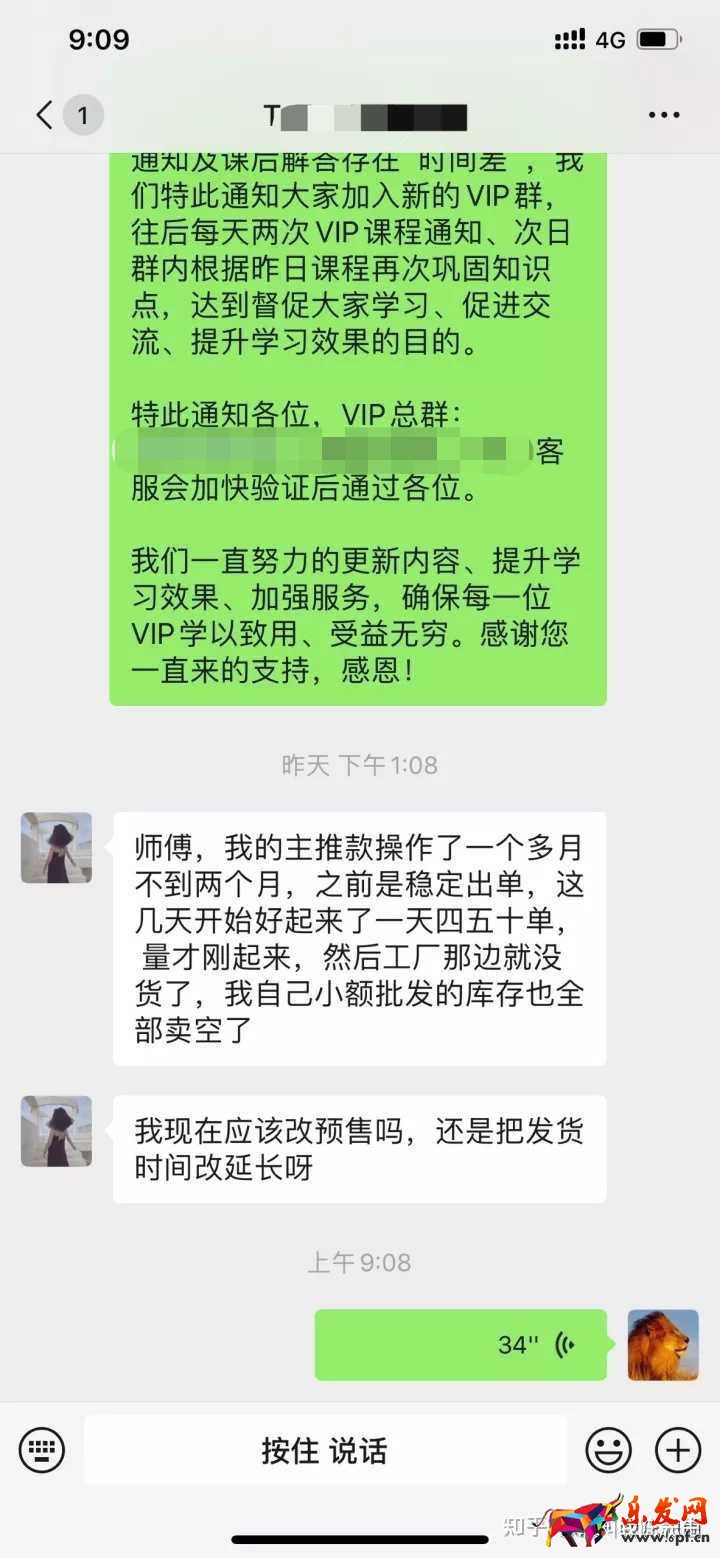720x1558 pixels.
Task: Switch to keyboard text input
Action: [42, 1450]
